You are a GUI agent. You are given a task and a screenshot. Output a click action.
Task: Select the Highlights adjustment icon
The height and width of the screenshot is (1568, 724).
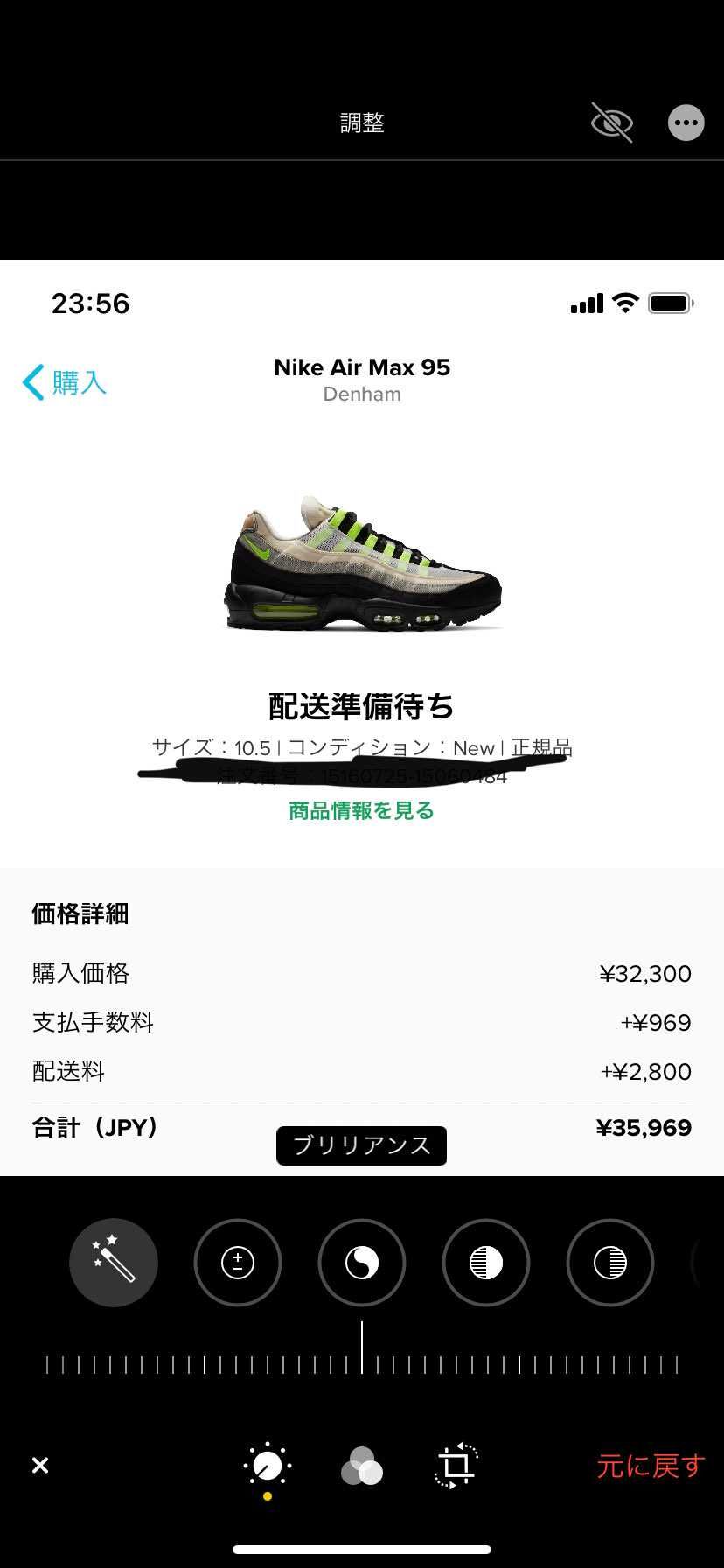(x=485, y=1263)
